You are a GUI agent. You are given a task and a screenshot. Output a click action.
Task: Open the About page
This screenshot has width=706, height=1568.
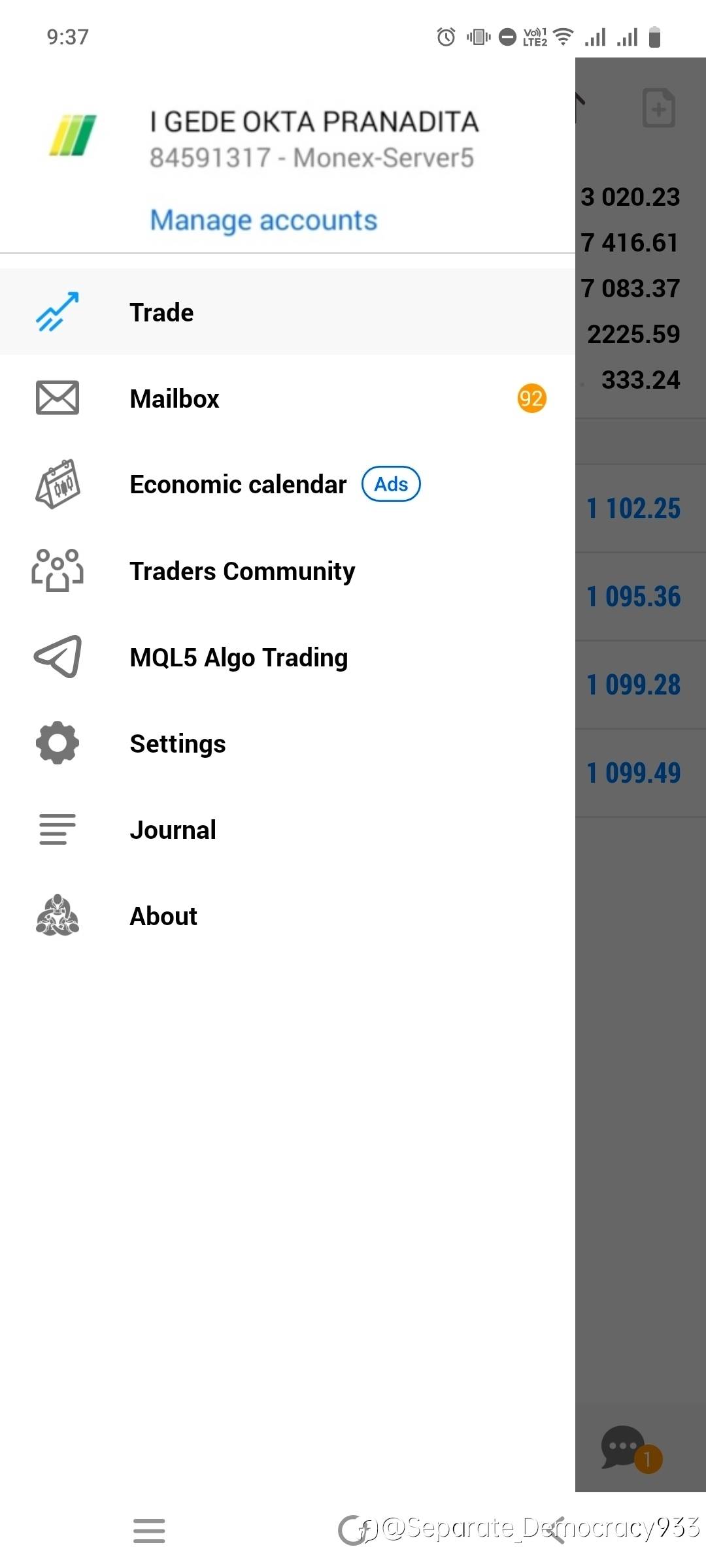tap(288, 915)
